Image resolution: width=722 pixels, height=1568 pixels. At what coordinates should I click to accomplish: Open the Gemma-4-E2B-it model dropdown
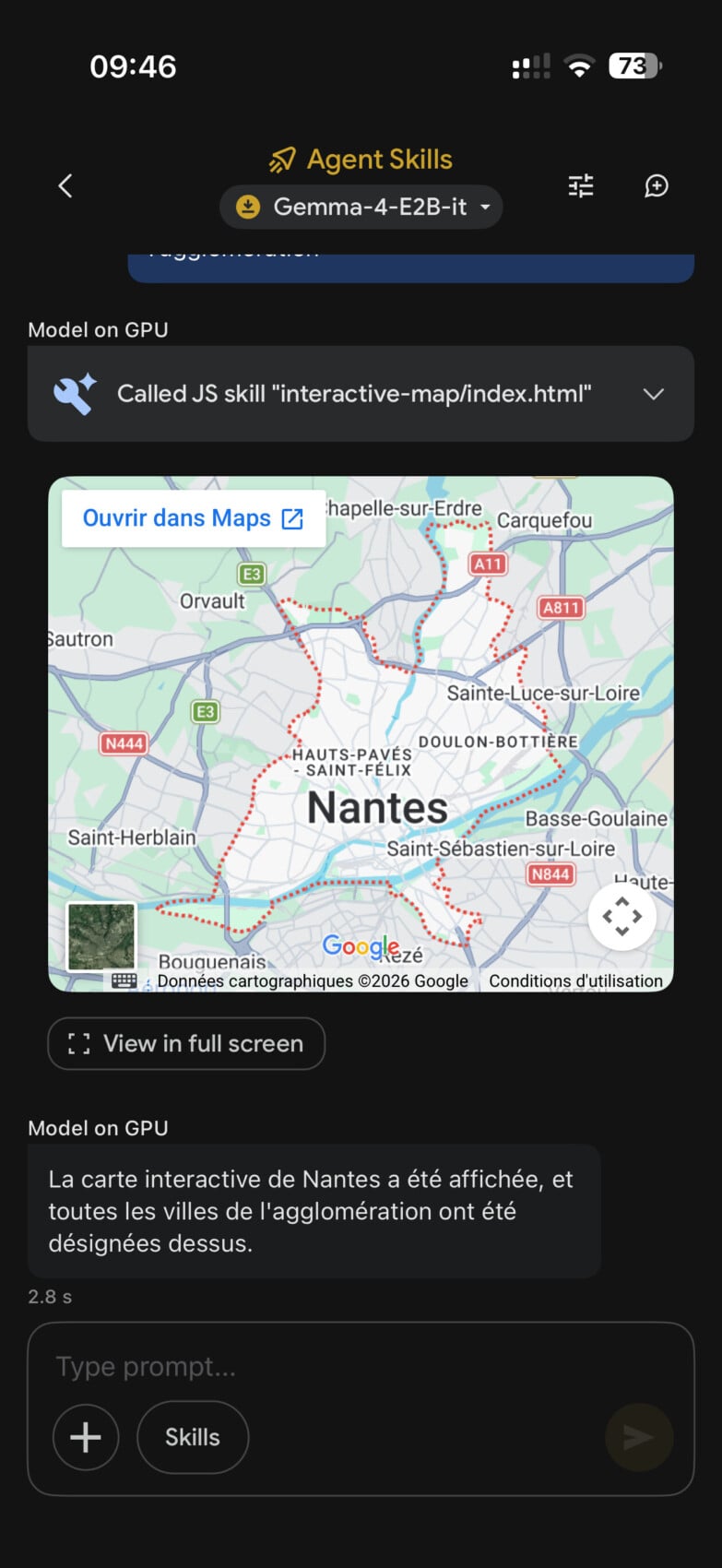coord(361,207)
